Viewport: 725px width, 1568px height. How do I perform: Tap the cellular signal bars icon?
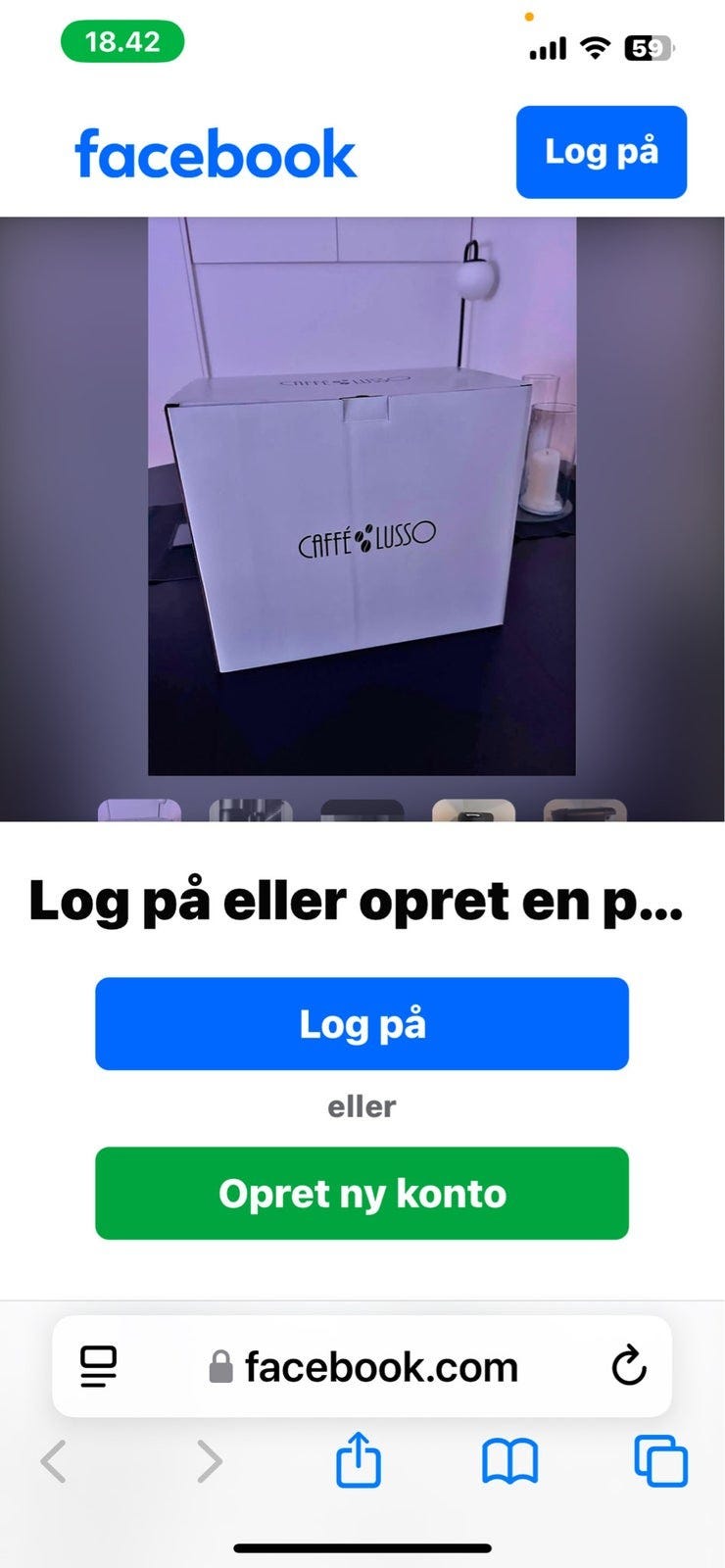[550, 47]
